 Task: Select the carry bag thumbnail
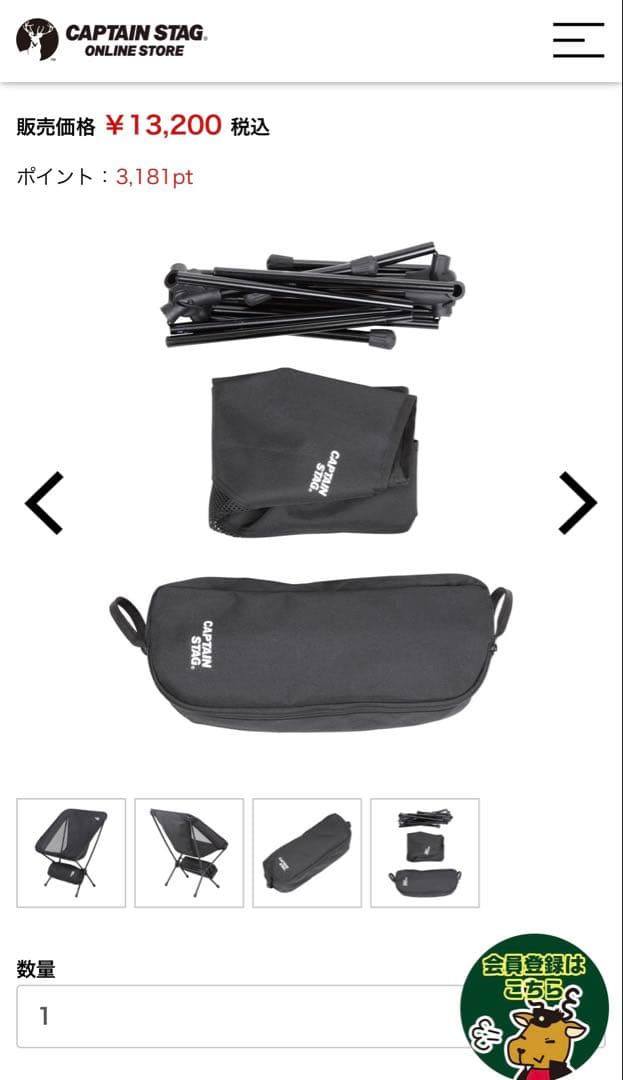click(307, 853)
